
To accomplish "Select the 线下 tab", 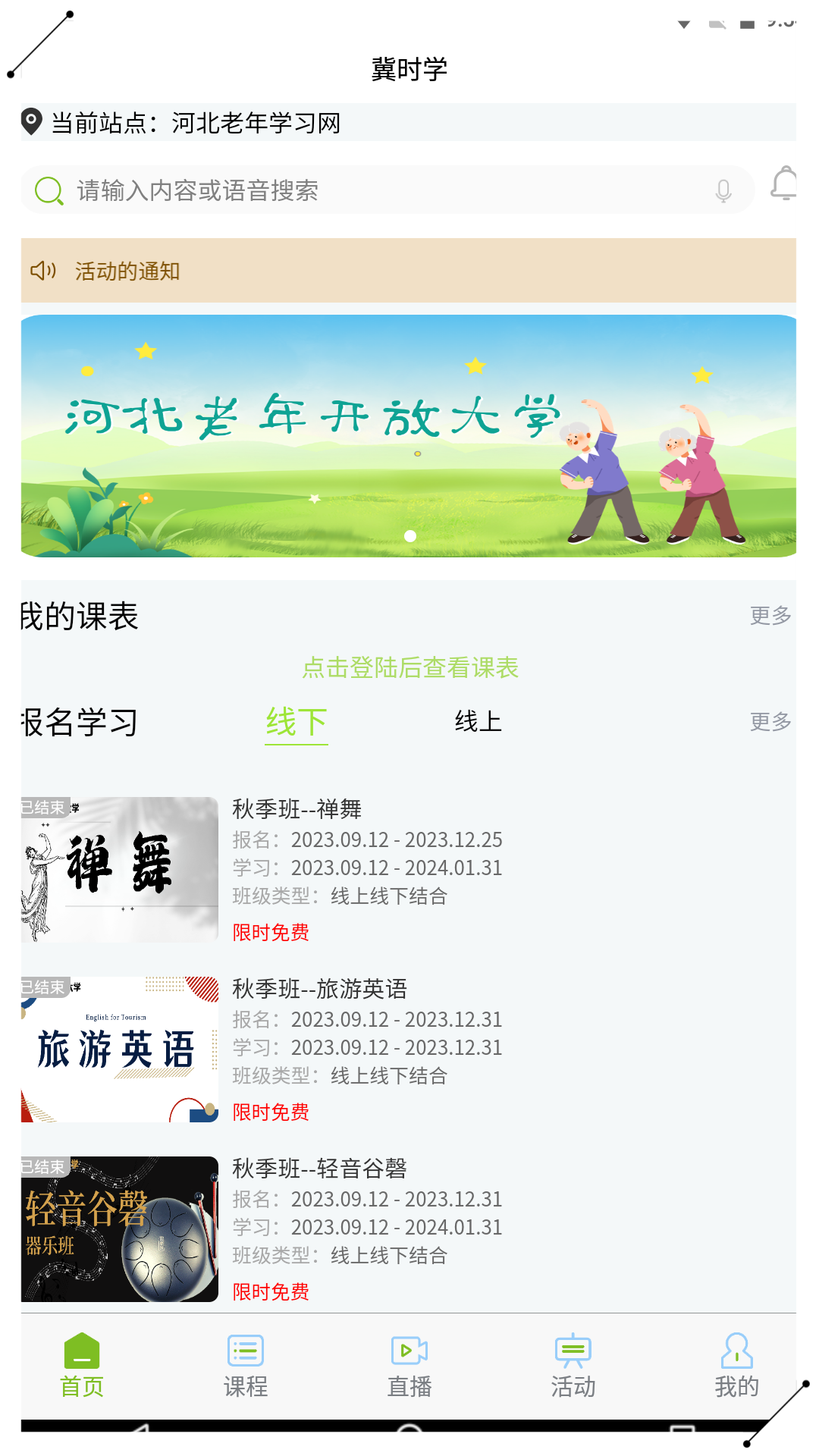I will point(297,722).
